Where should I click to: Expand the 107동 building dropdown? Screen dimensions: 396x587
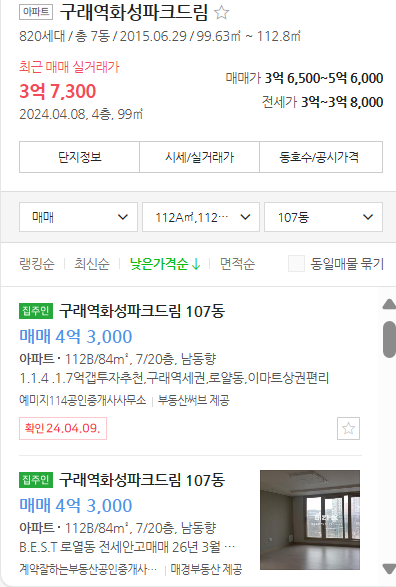pyautogui.click(x=323, y=217)
